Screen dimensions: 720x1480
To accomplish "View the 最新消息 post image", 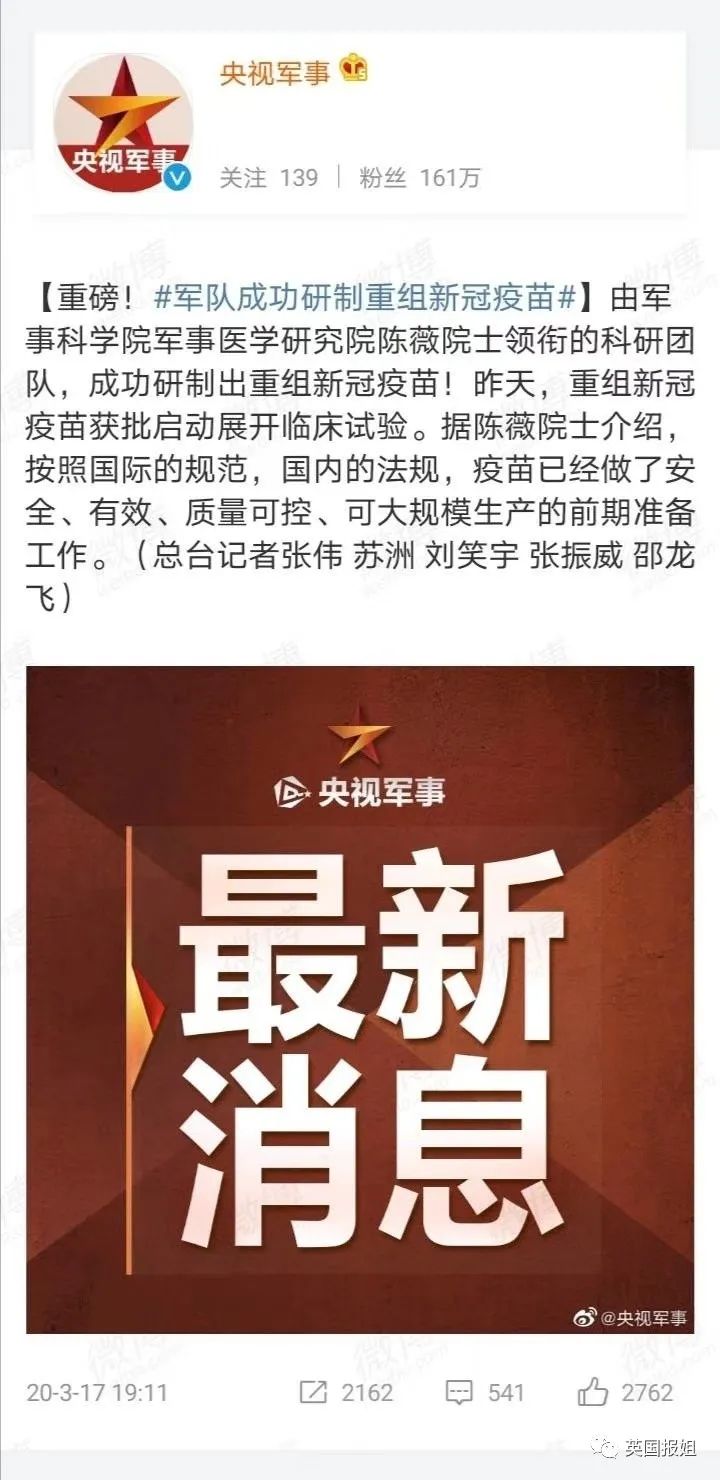I will point(359,998).
